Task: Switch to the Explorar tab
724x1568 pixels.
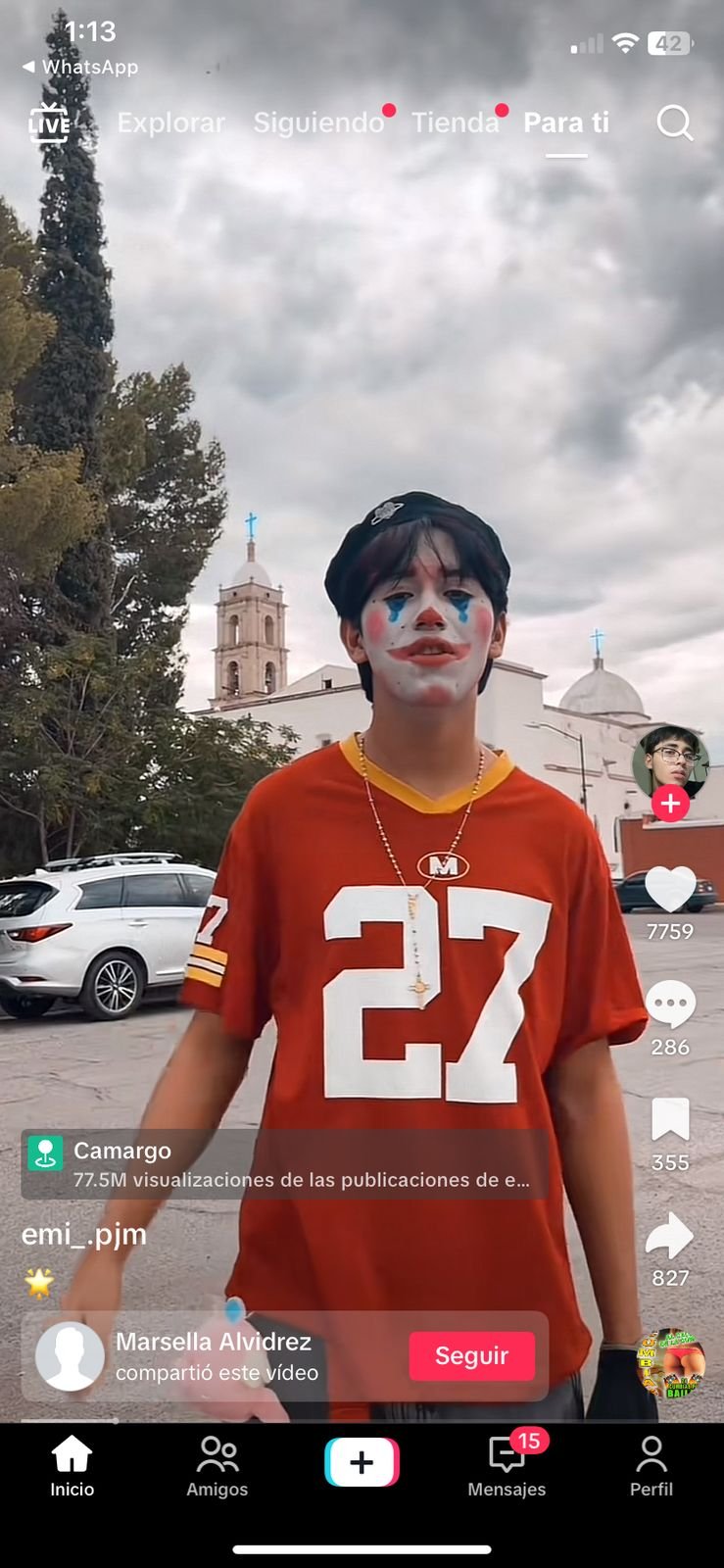Action: click(170, 122)
